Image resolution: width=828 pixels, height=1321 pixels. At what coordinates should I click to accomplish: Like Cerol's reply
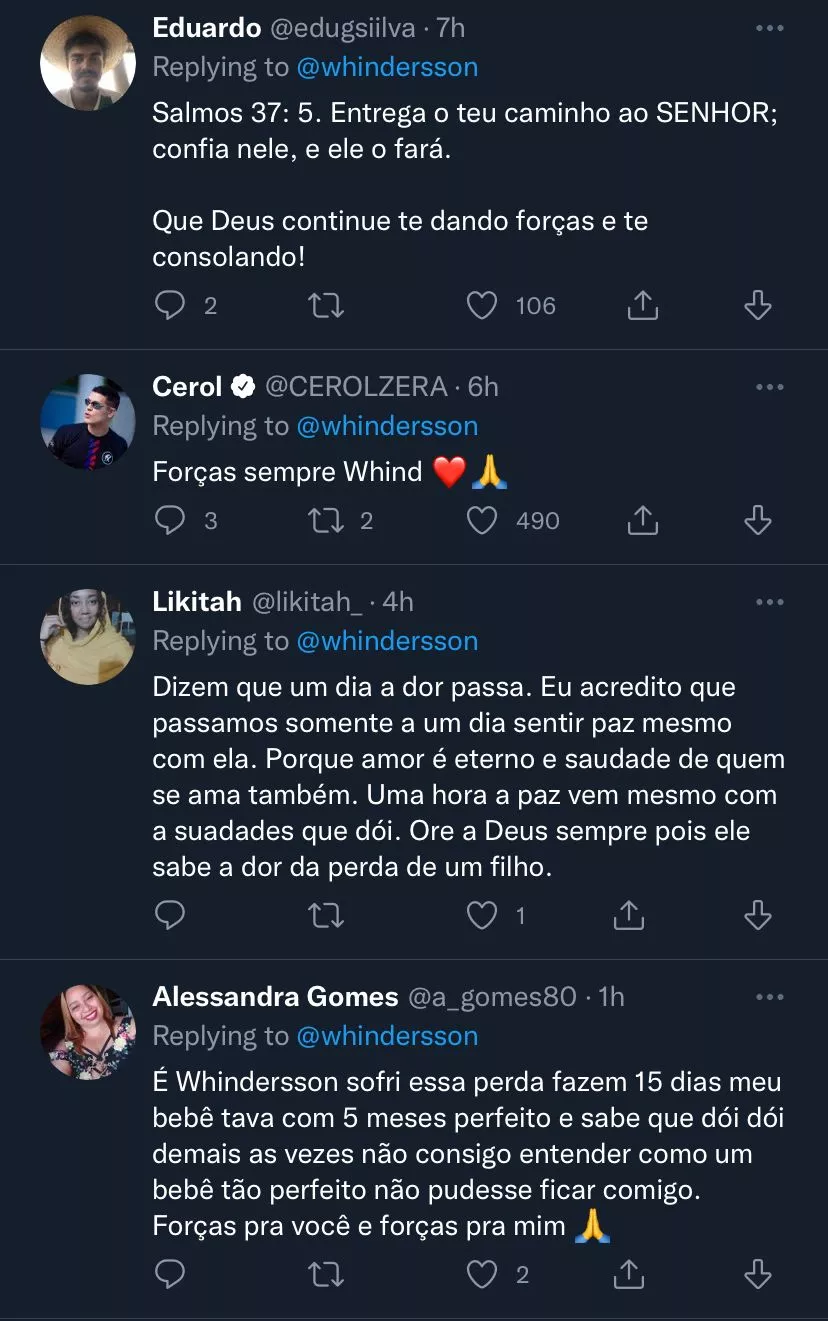[482, 521]
